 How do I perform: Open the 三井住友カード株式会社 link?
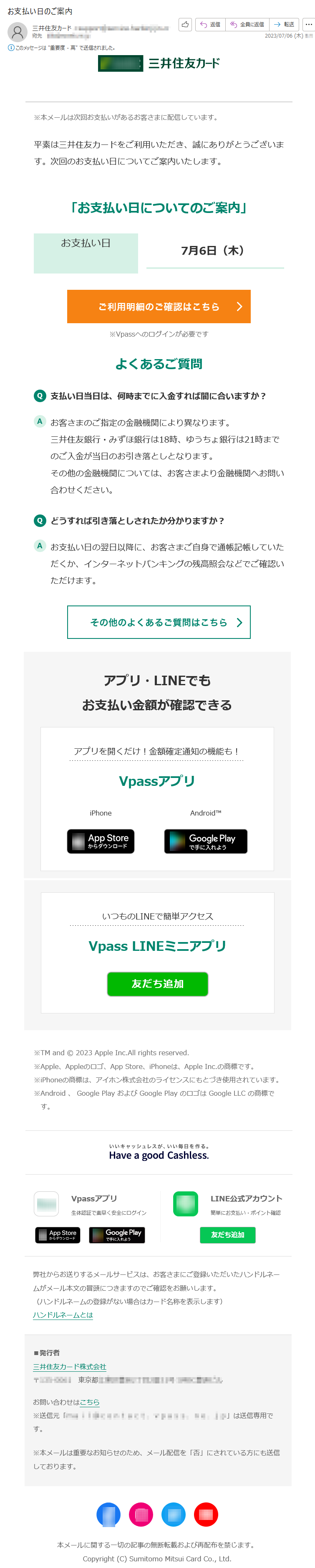tap(69, 1367)
